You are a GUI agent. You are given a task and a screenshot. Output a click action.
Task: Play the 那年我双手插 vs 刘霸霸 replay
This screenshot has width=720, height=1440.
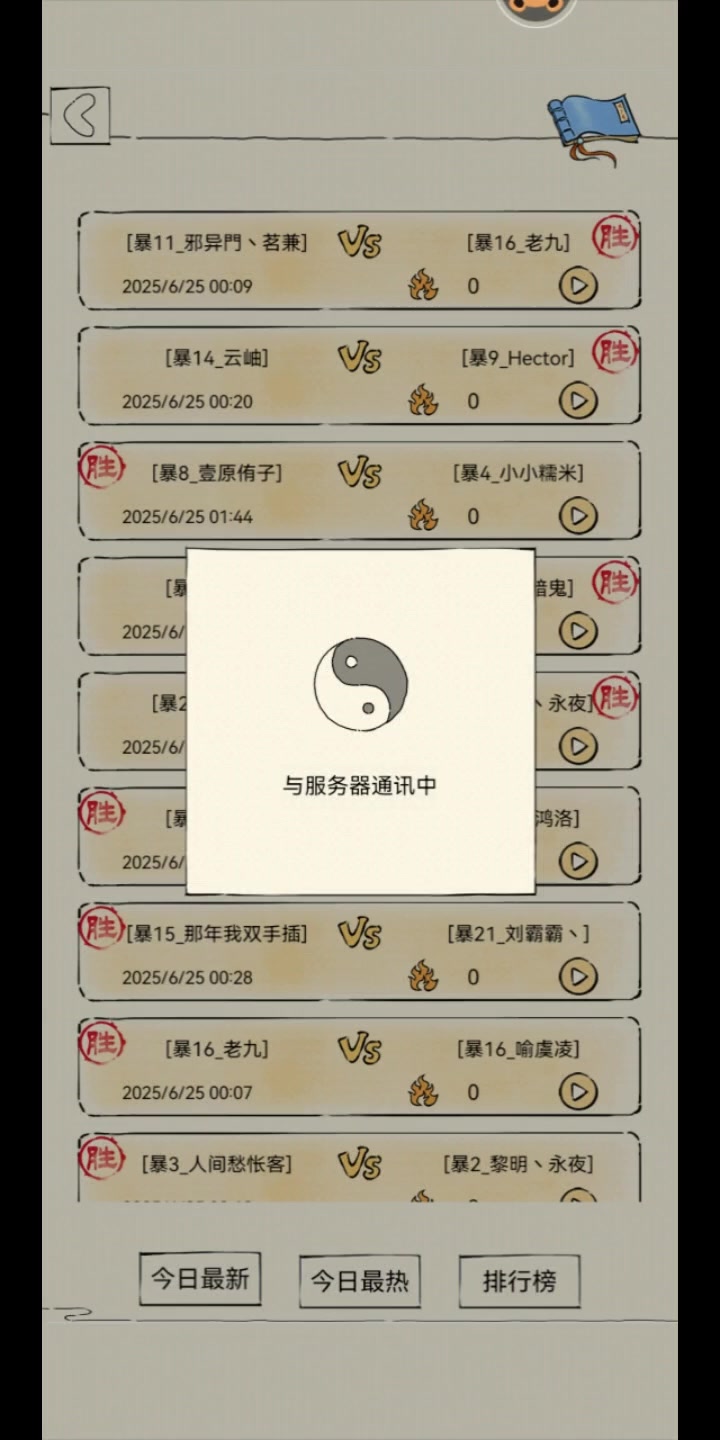[577, 977]
